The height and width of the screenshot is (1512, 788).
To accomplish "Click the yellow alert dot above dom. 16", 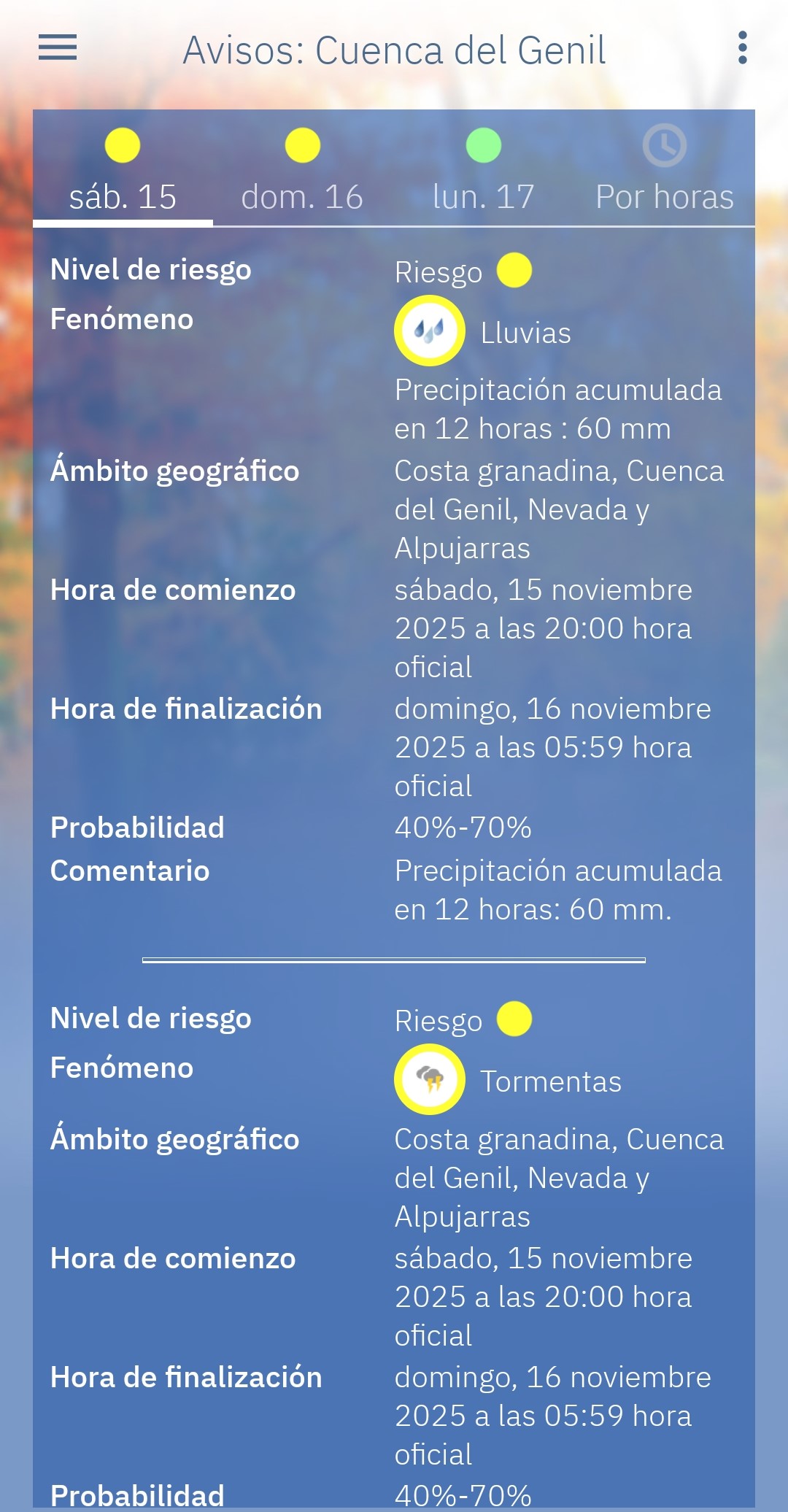I will (302, 144).
